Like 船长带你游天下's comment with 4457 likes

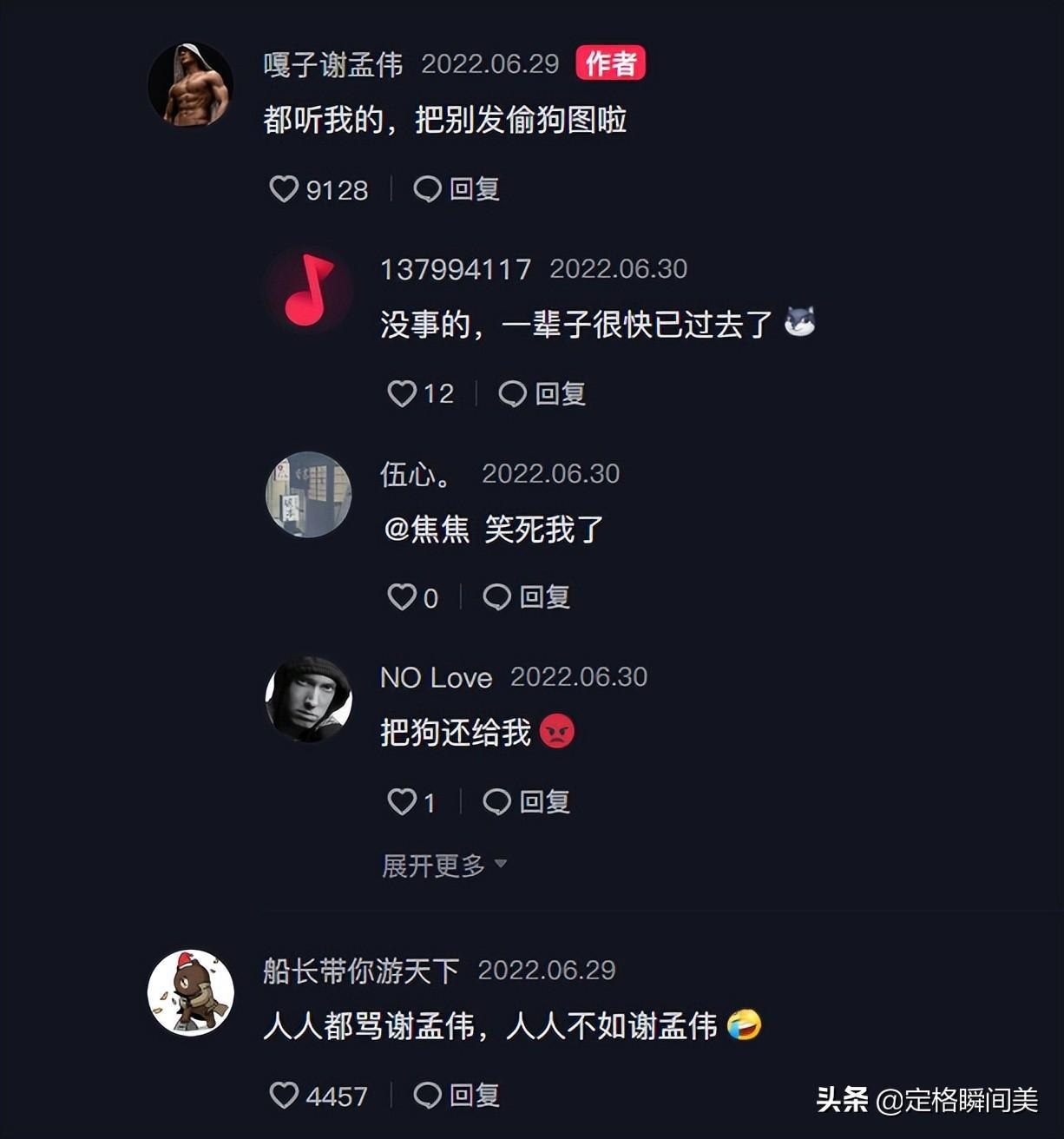click(x=285, y=1096)
